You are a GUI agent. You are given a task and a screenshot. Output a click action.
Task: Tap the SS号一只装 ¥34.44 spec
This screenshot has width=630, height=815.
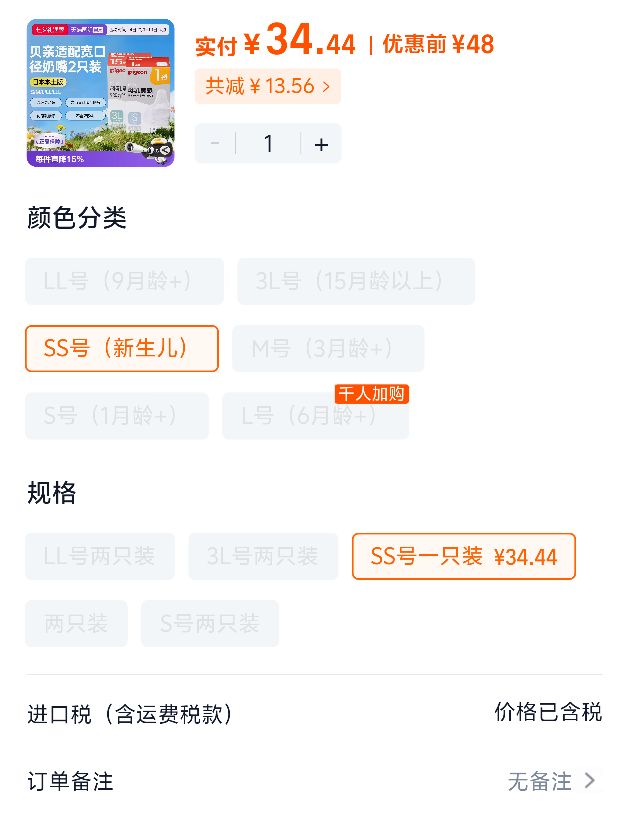click(464, 556)
